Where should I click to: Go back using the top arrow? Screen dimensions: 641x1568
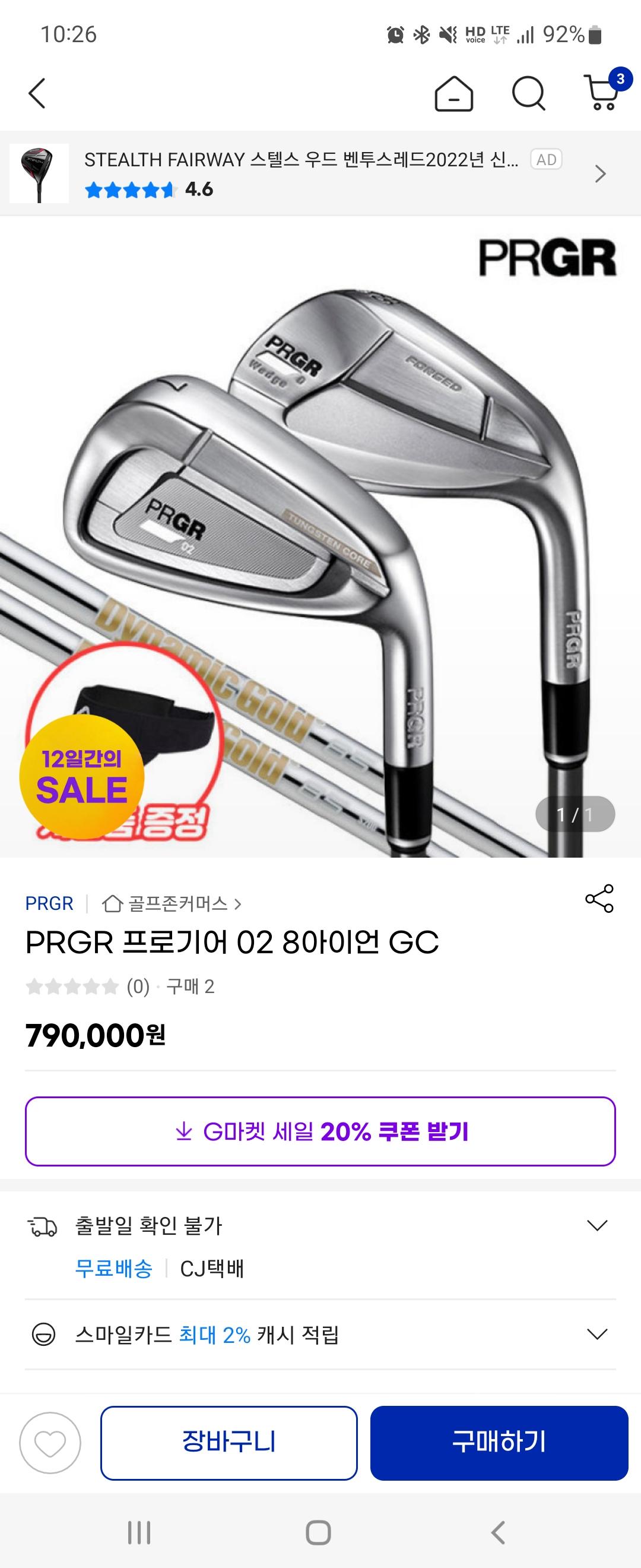pyautogui.click(x=37, y=94)
